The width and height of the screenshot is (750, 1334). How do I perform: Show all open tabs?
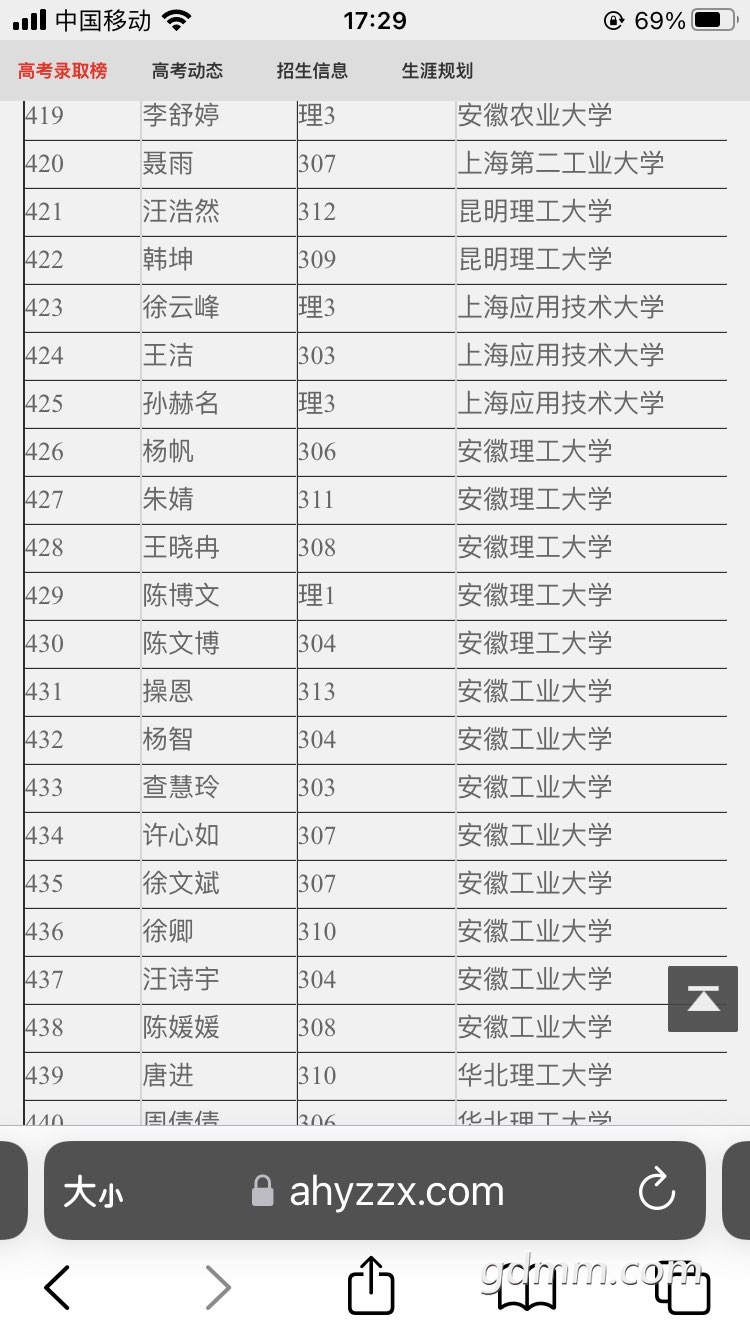tap(683, 1287)
